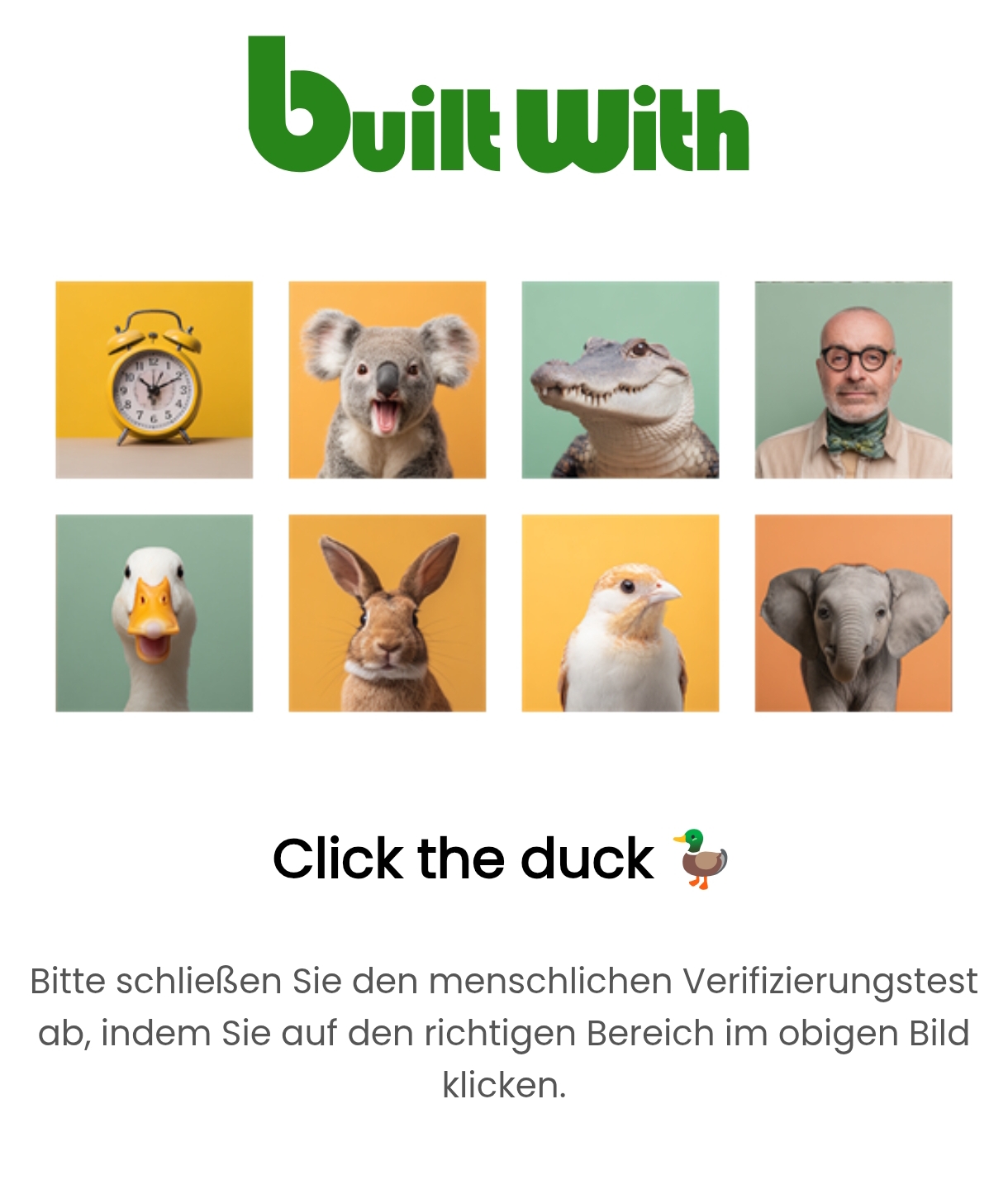This screenshot has width=1008, height=1180.
Task: Pick the bald man with glasses tile
Action: [853, 380]
